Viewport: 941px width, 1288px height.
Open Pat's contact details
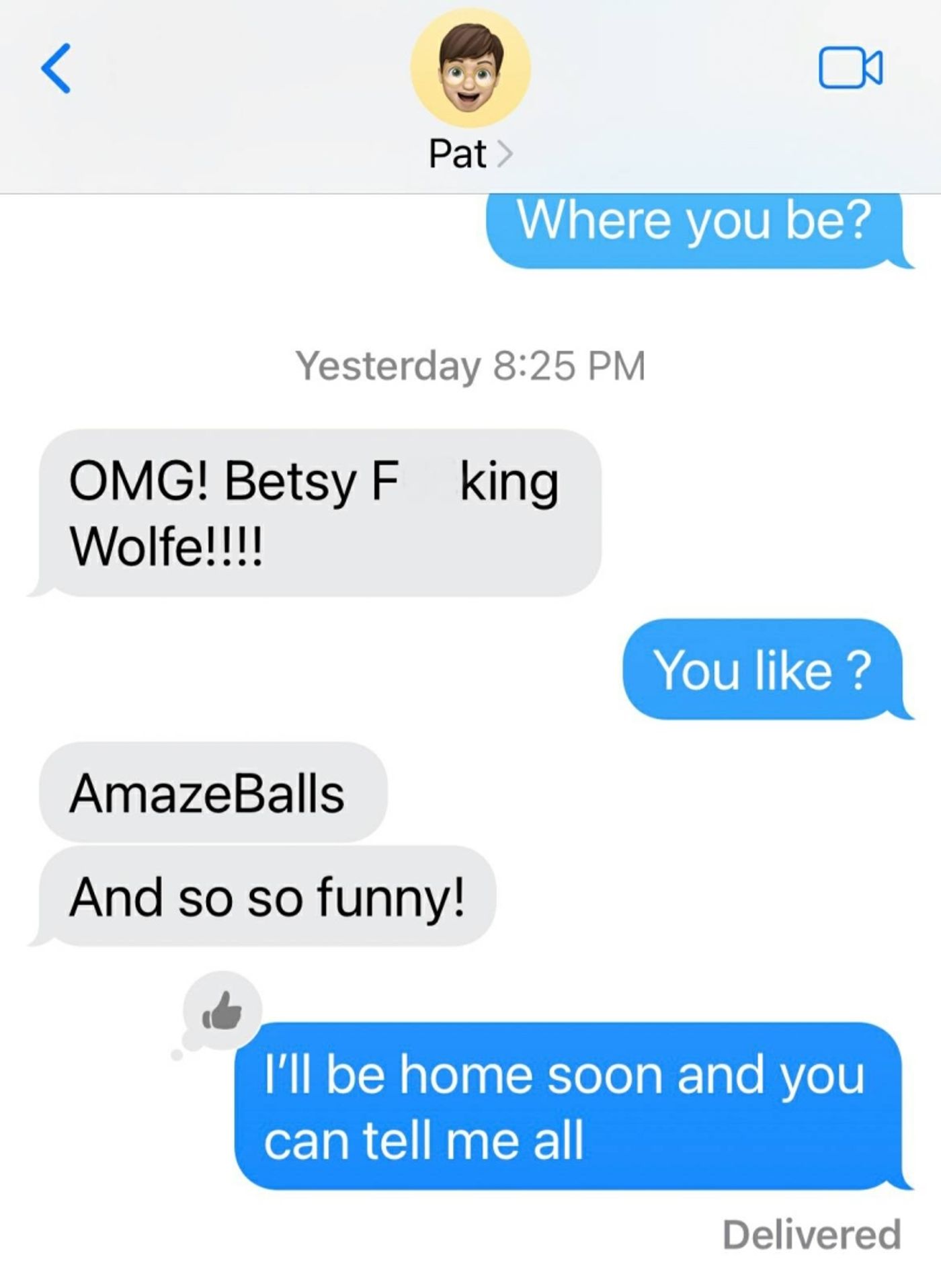(470, 153)
